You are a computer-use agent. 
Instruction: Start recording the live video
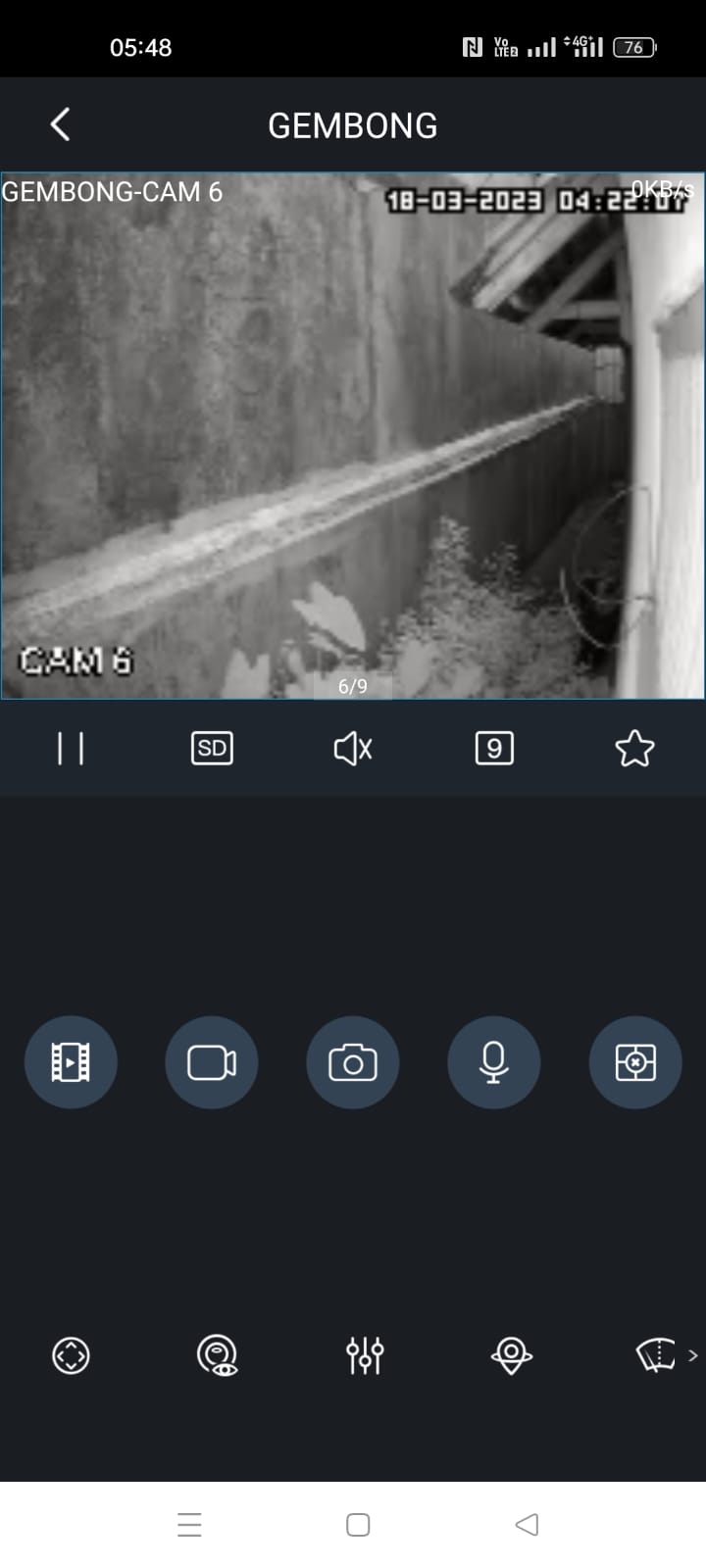point(212,1062)
